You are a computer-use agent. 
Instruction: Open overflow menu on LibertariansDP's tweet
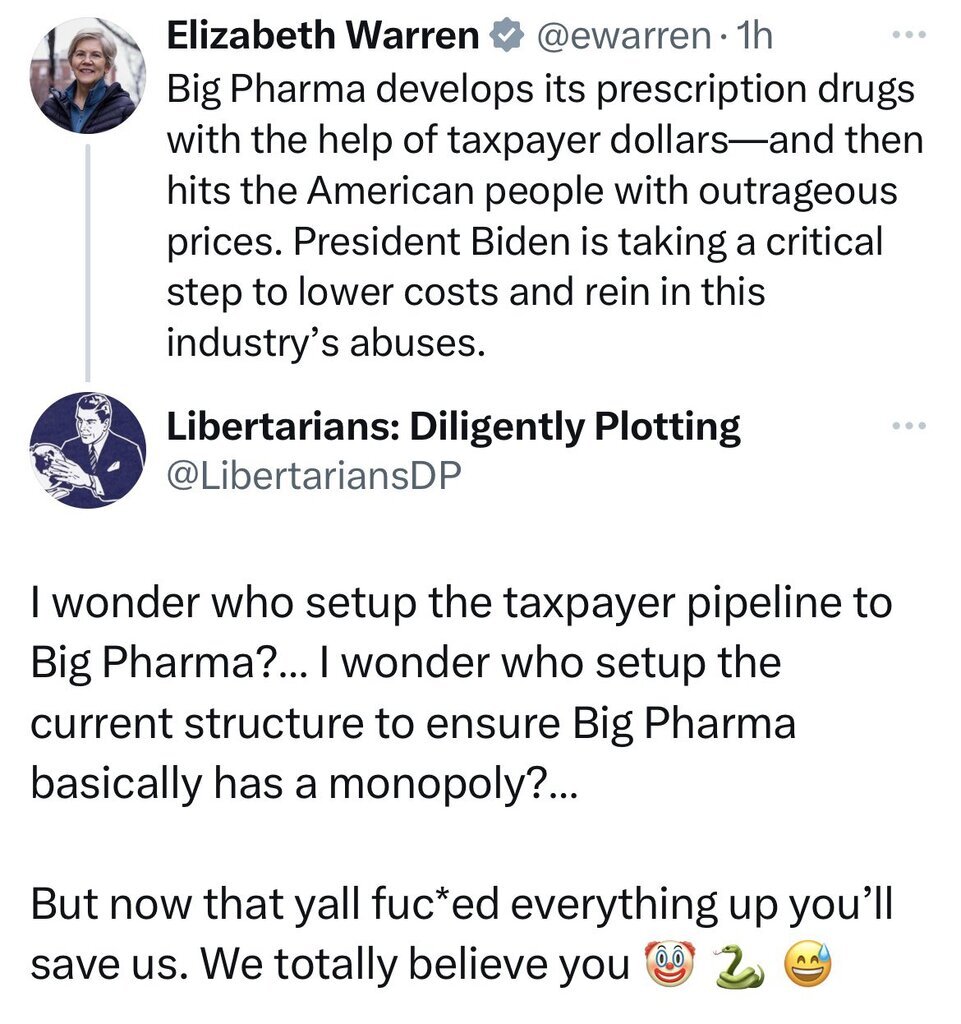coord(909,427)
